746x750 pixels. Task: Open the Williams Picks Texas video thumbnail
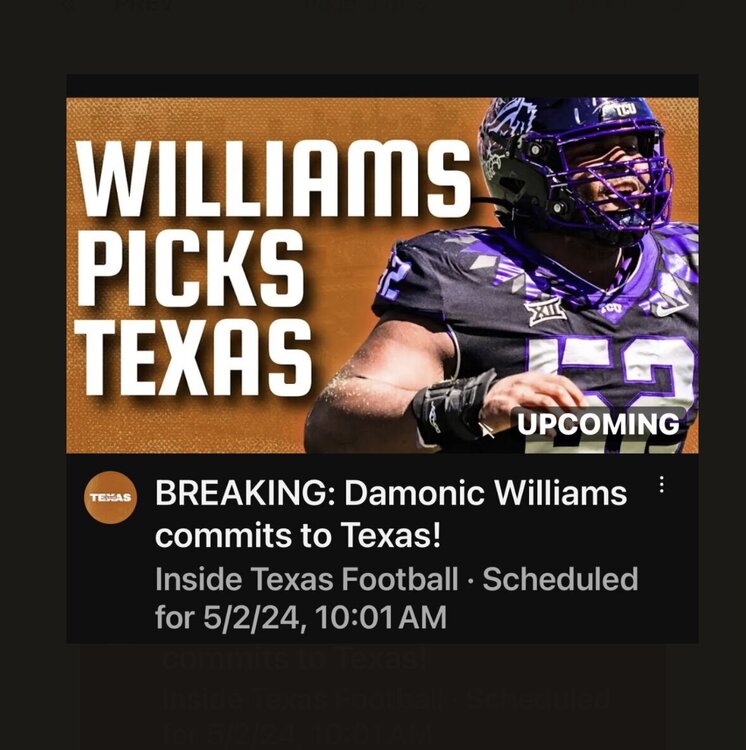click(x=382, y=275)
